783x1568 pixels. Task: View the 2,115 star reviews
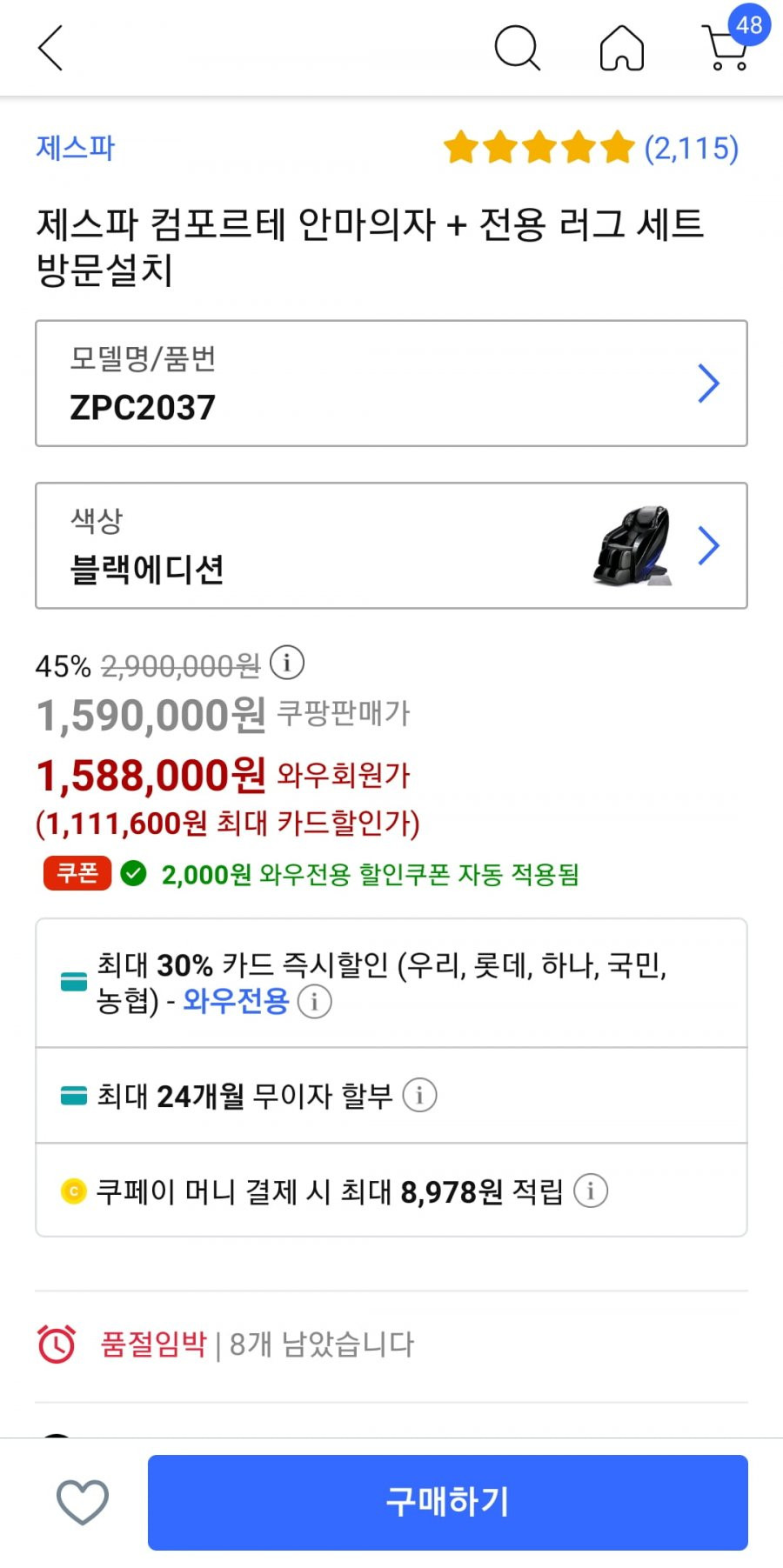pos(591,148)
